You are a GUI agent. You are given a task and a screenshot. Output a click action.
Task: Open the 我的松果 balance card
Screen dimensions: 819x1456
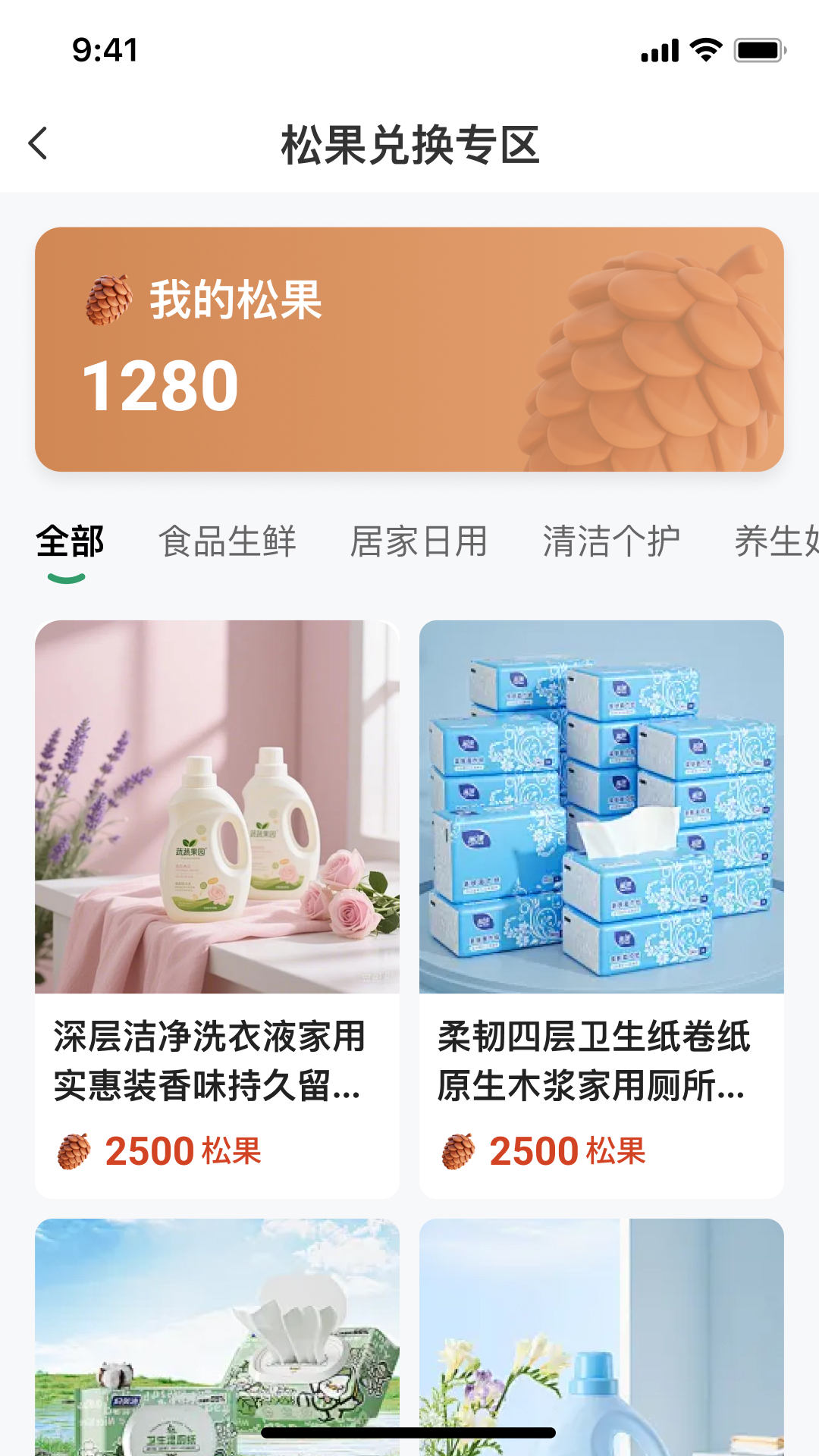click(x=409, y=350)
